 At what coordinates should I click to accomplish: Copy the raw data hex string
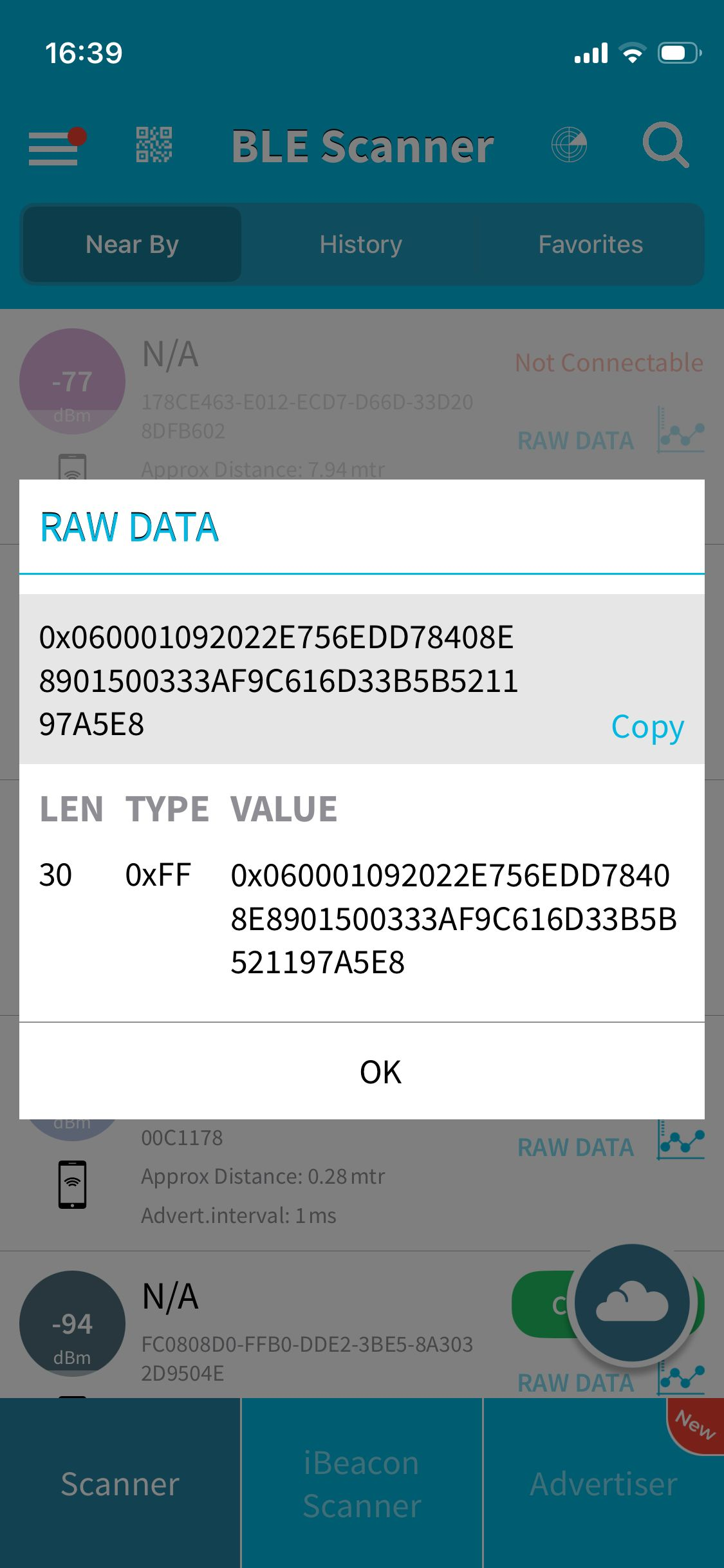pyautogui.click(x=647, y=727)
